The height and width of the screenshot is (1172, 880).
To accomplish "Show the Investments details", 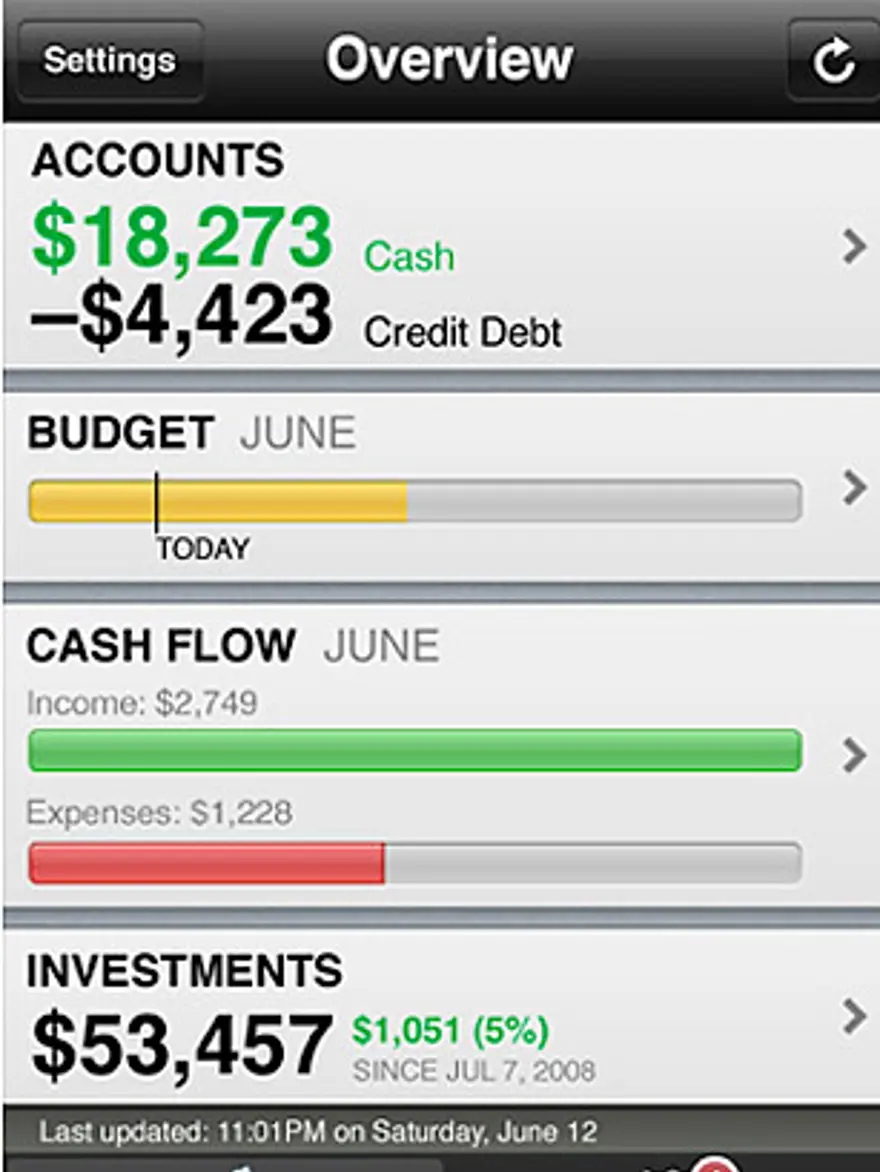I will coord(440,1018).
